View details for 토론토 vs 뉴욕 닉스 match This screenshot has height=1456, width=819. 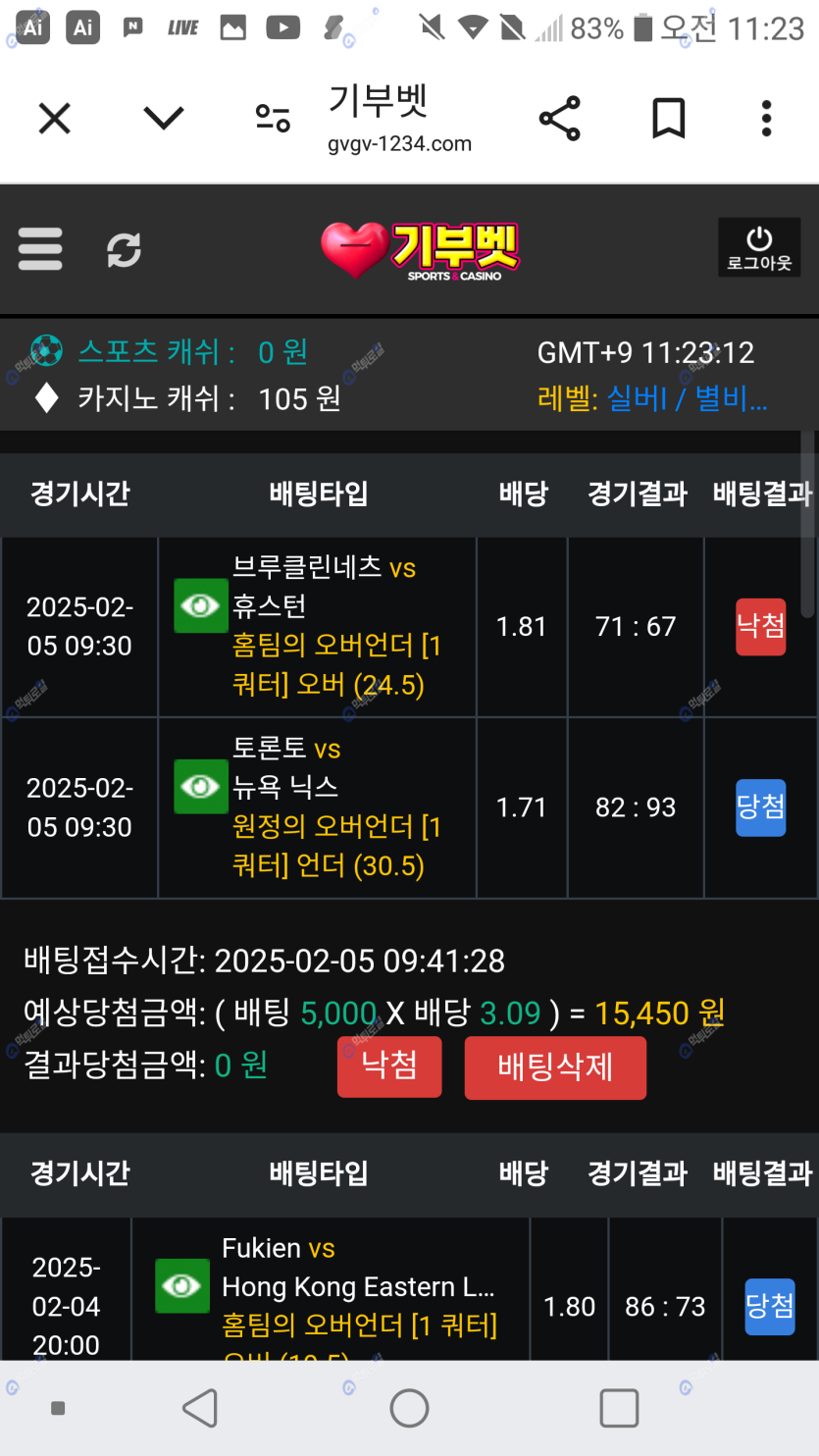[x=201, y=787]
